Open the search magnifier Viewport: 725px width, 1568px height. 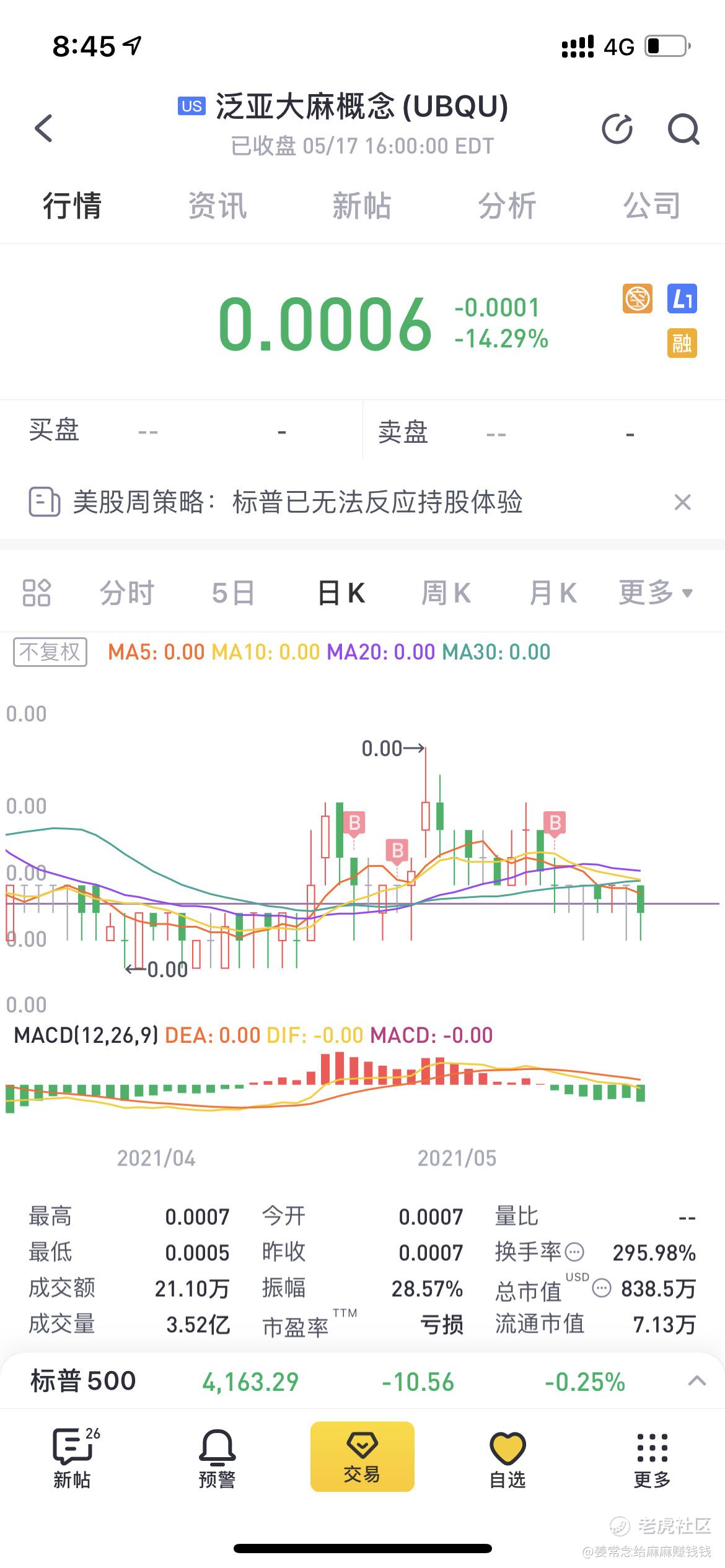[683, 129]
